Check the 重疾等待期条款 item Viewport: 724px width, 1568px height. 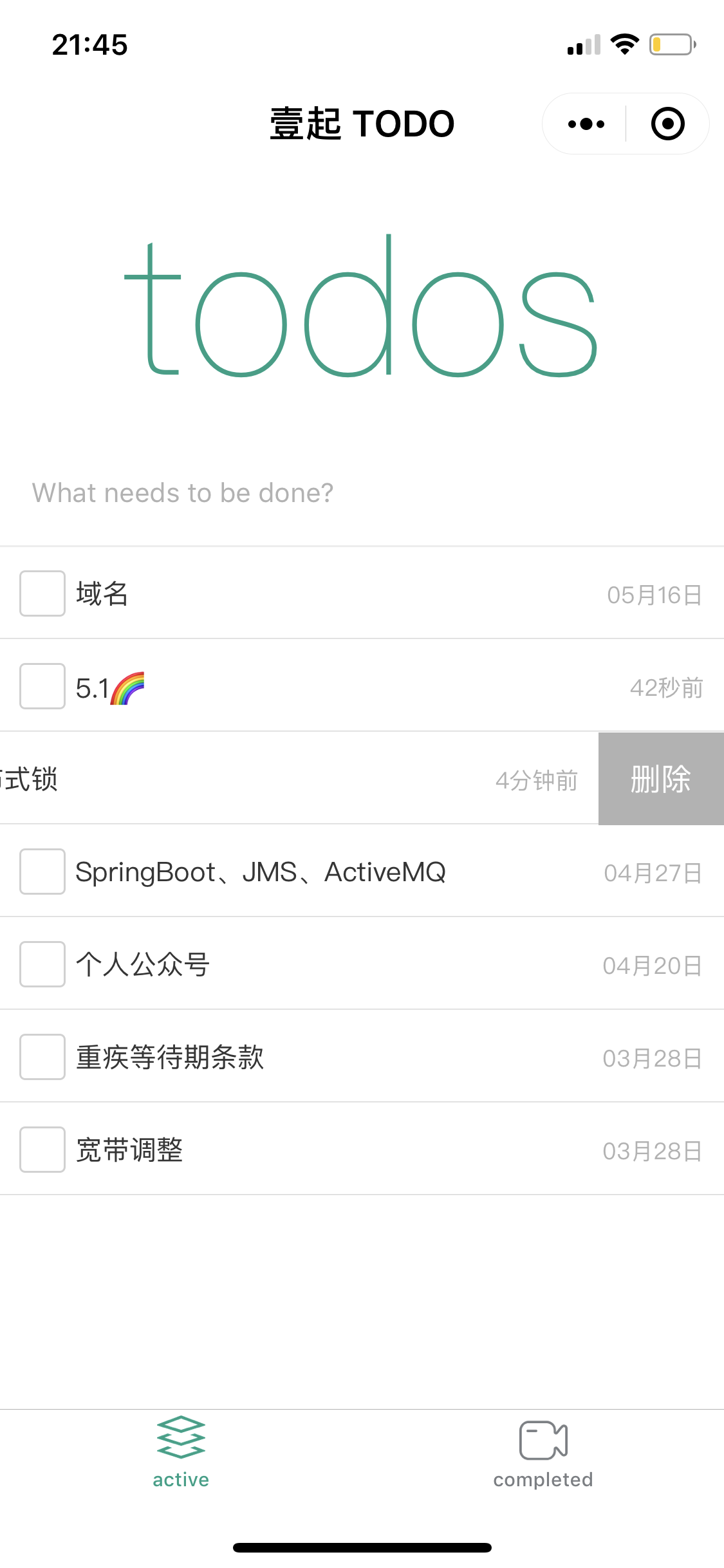pos(42,1057)
